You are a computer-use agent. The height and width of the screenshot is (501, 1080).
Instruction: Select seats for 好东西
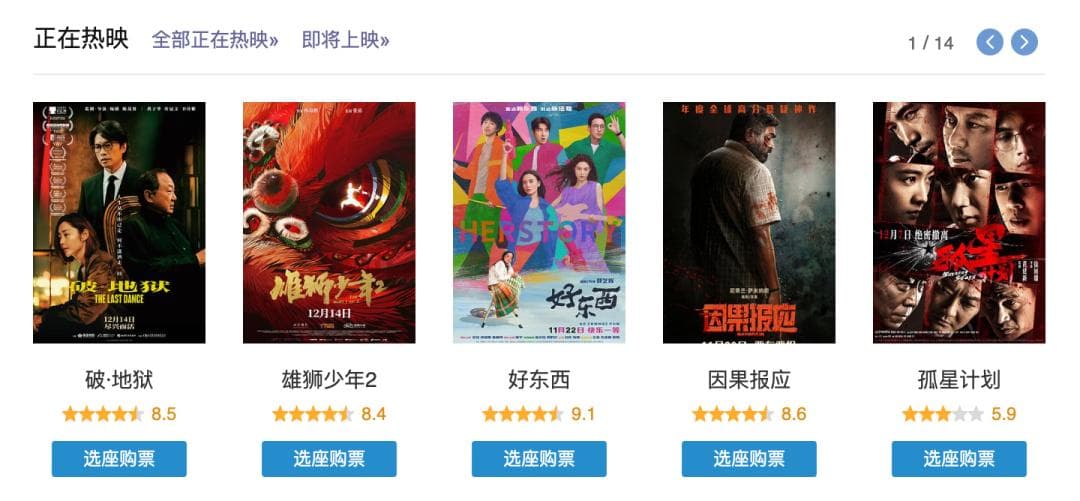tap(539, 459)
